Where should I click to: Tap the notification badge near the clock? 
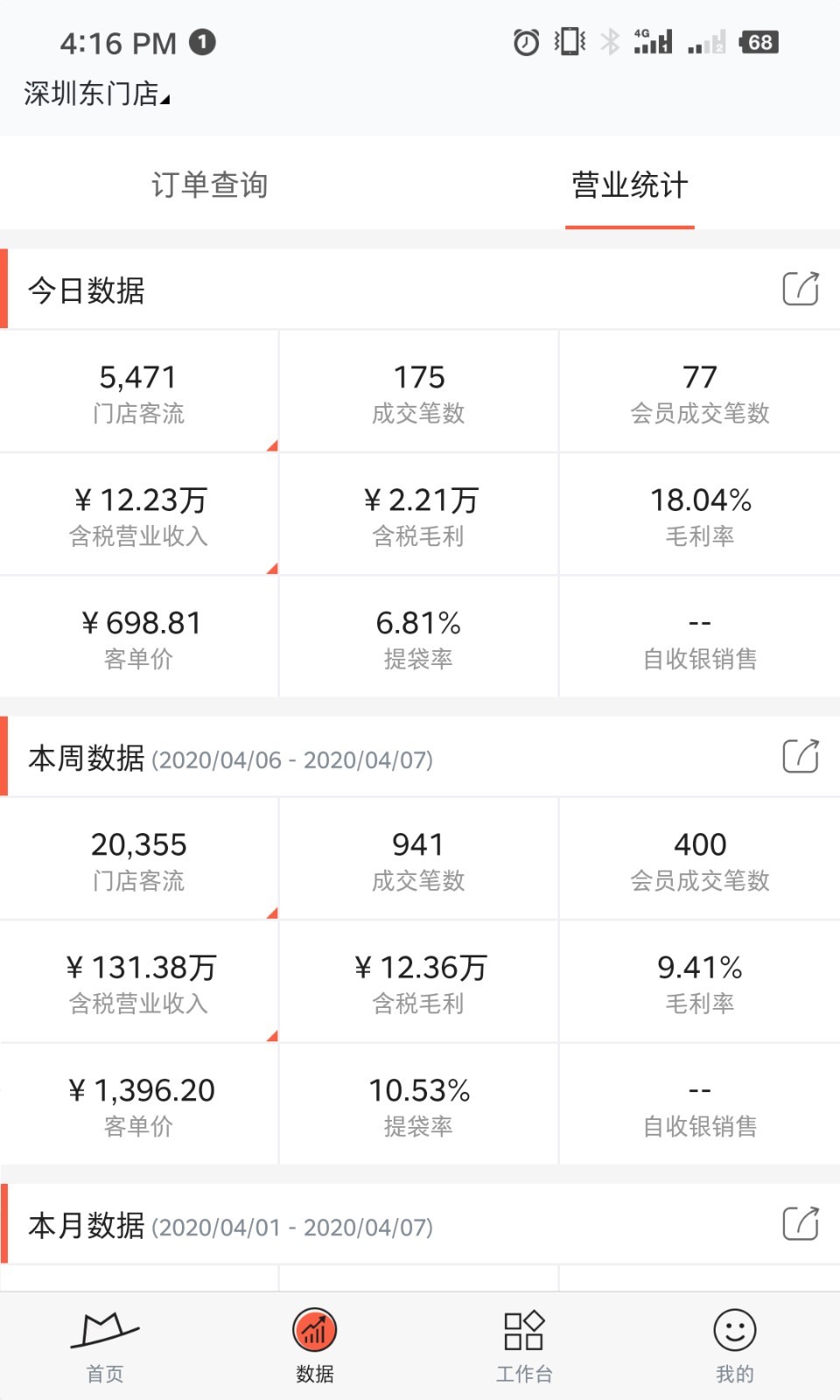203,41
